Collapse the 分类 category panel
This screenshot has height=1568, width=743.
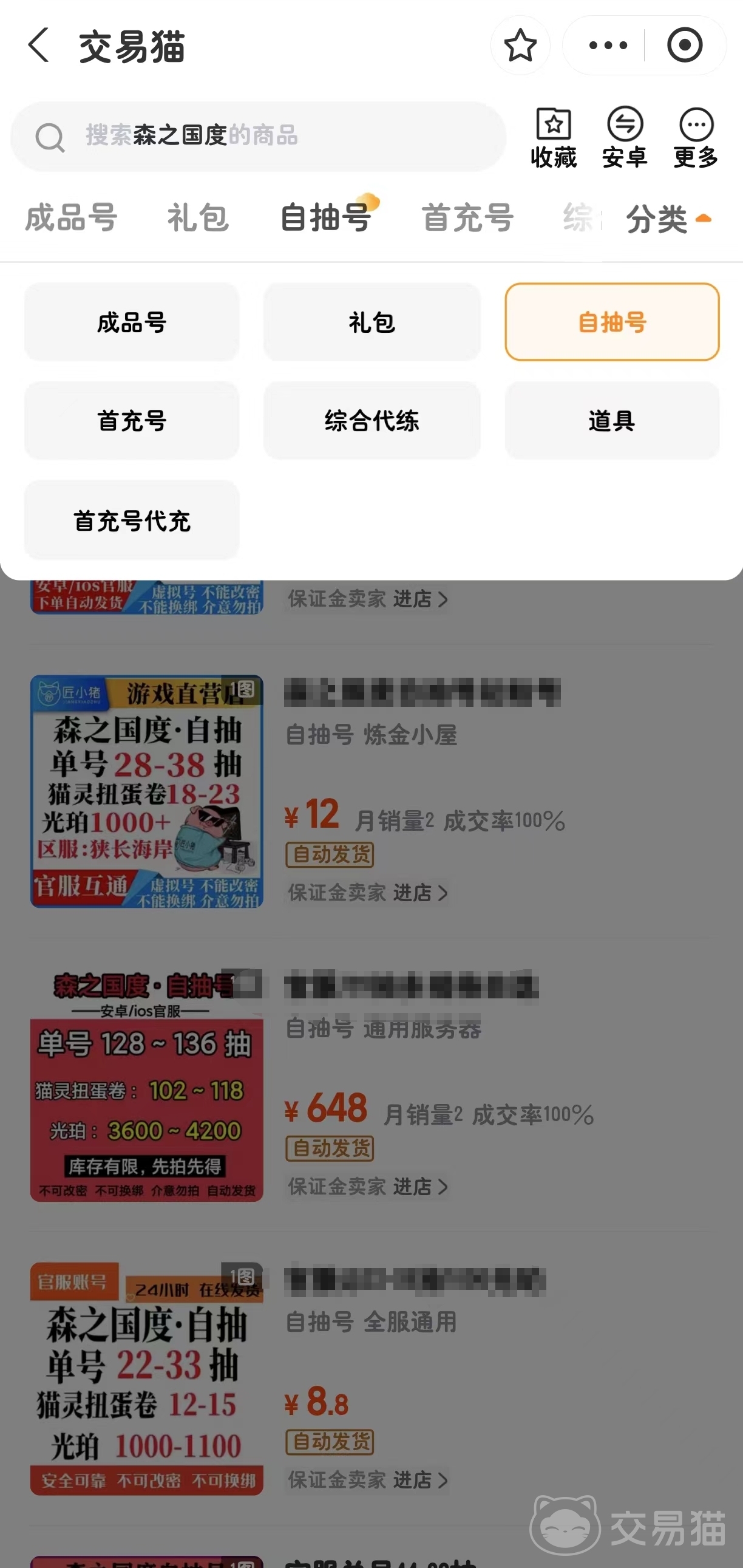(x=668, y=219)
